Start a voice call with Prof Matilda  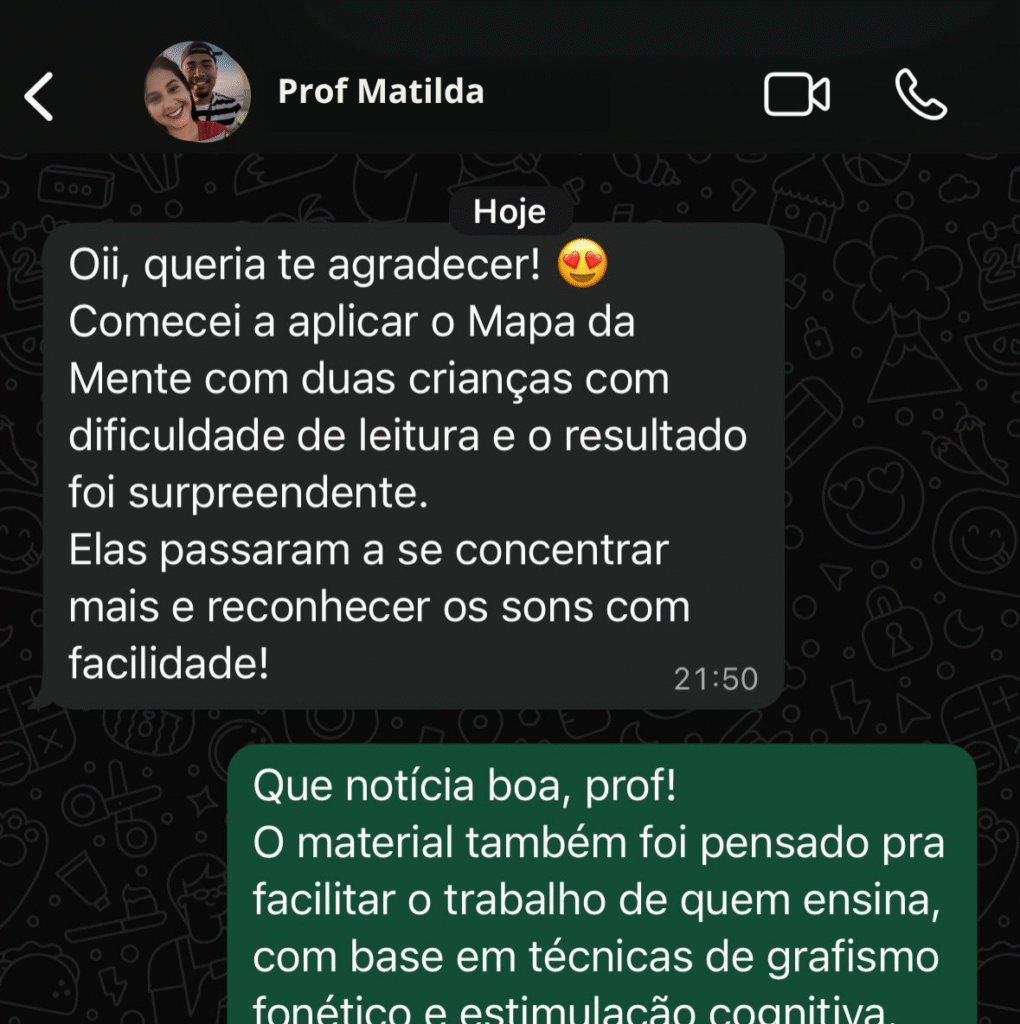tap(920, 95)
